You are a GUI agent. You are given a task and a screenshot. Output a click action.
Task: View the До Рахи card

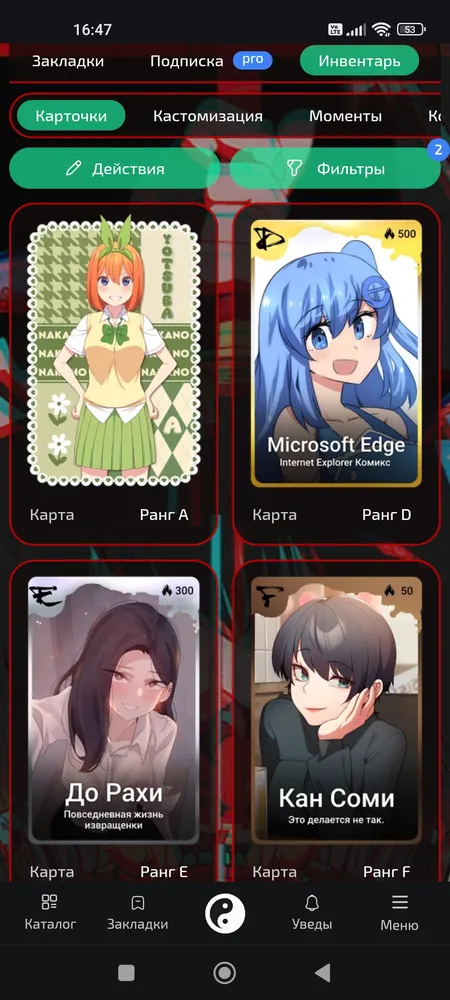click(113, 721)
